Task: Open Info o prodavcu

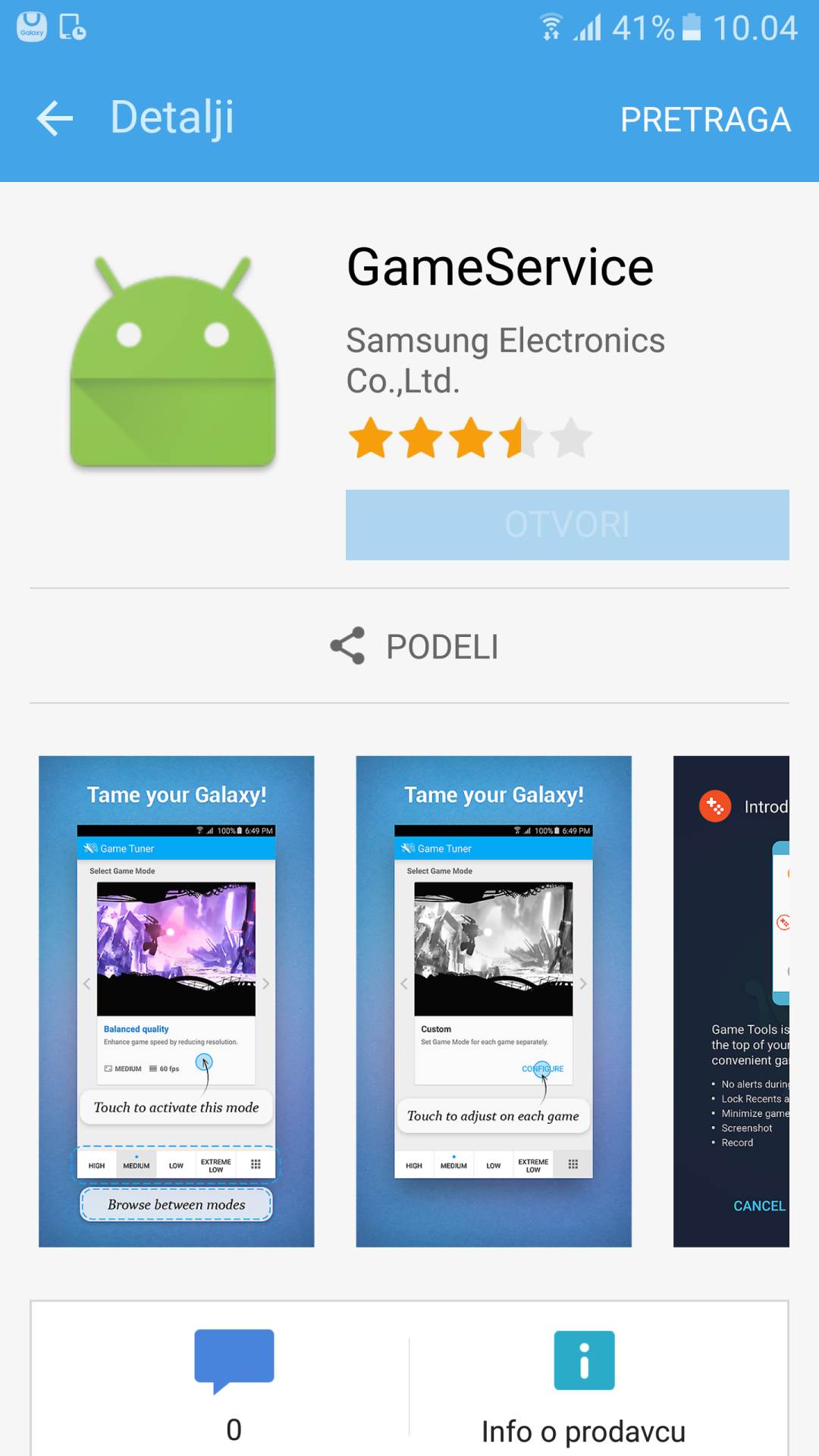Action: click(x=583, y=1388)
